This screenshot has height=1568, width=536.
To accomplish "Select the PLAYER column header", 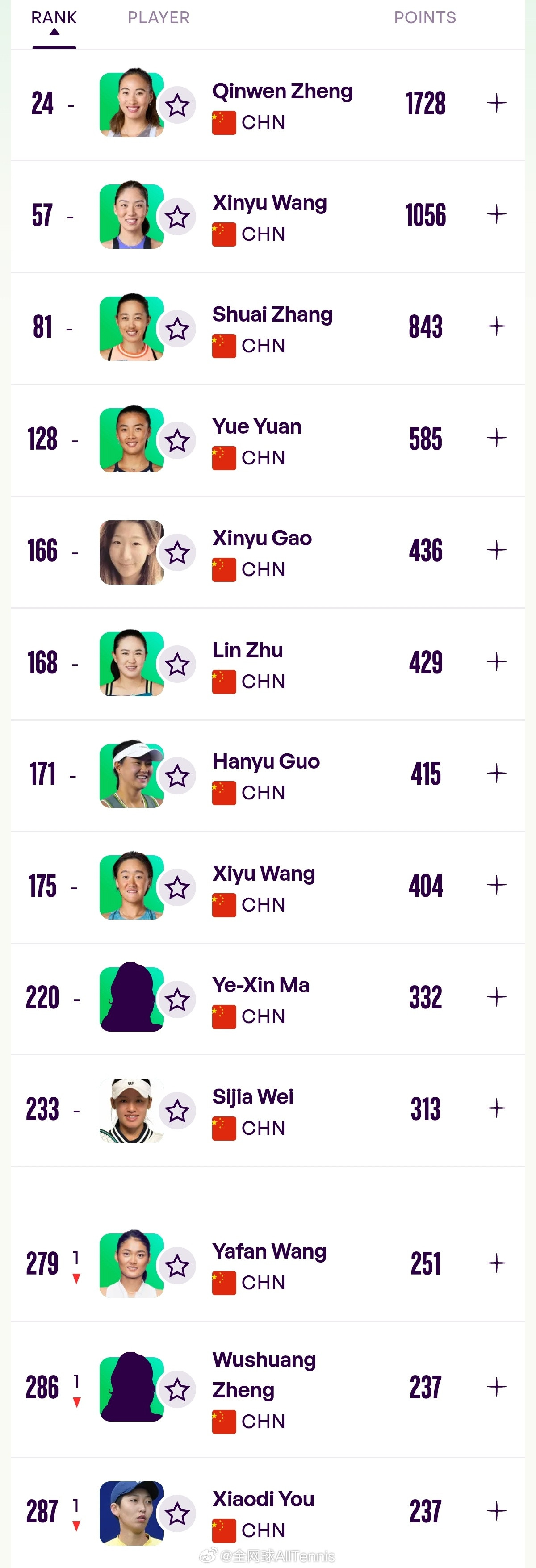I will 159,17.
